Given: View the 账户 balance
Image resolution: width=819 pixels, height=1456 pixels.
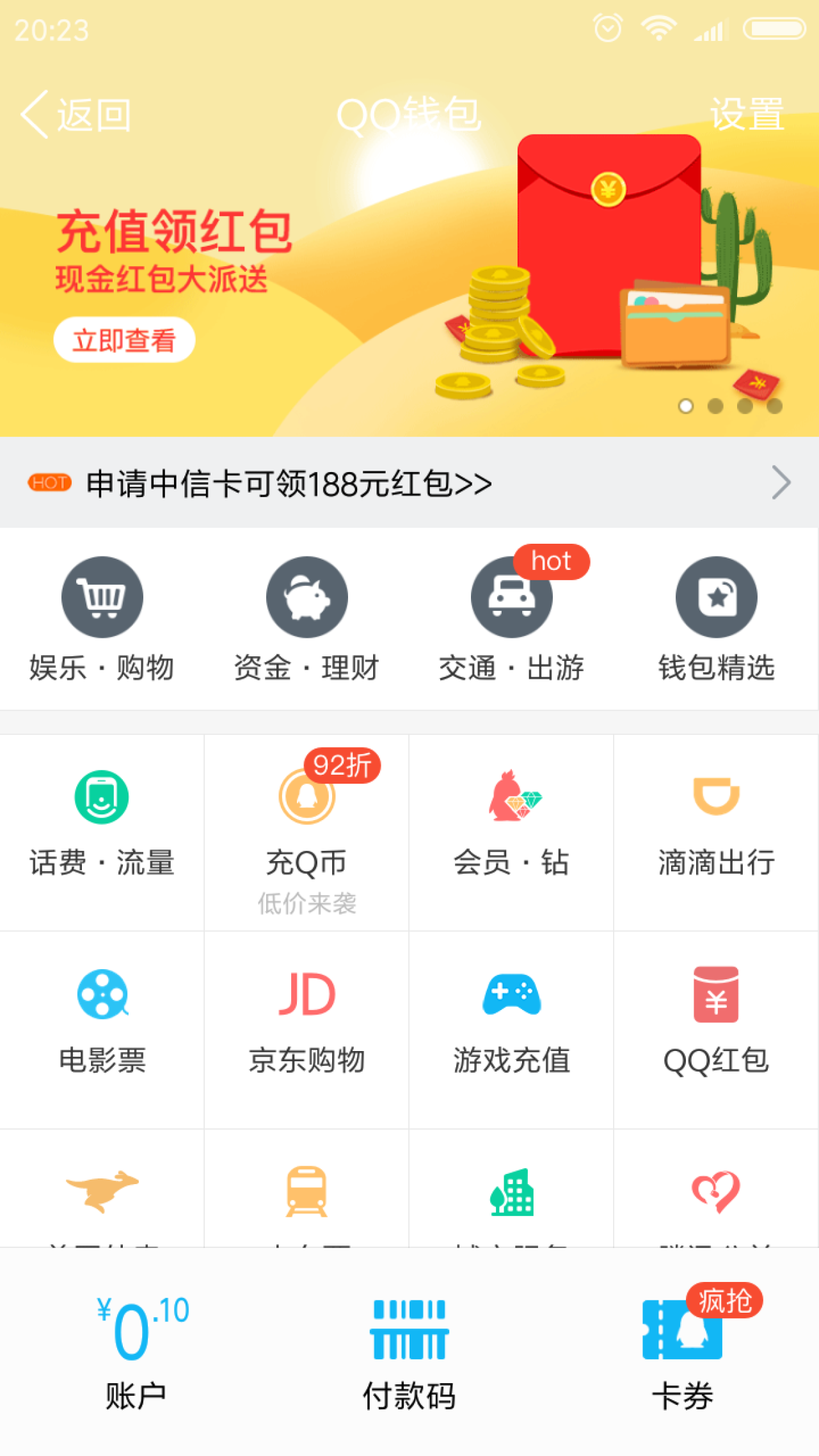Looking at the screenshot, I should (136, 1353).
